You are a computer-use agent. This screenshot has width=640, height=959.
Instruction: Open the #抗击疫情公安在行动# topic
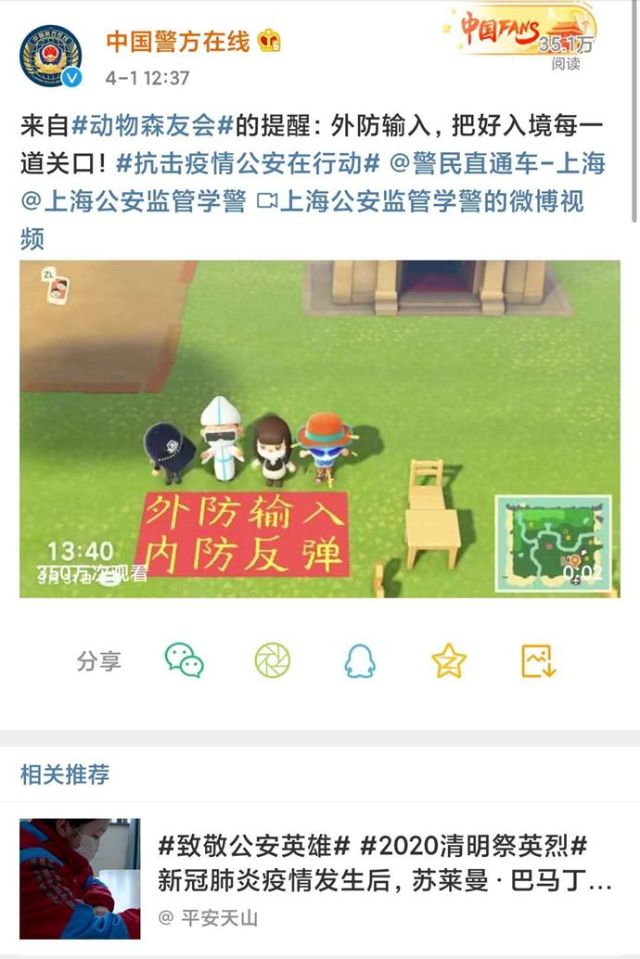(x=247, y=164)
